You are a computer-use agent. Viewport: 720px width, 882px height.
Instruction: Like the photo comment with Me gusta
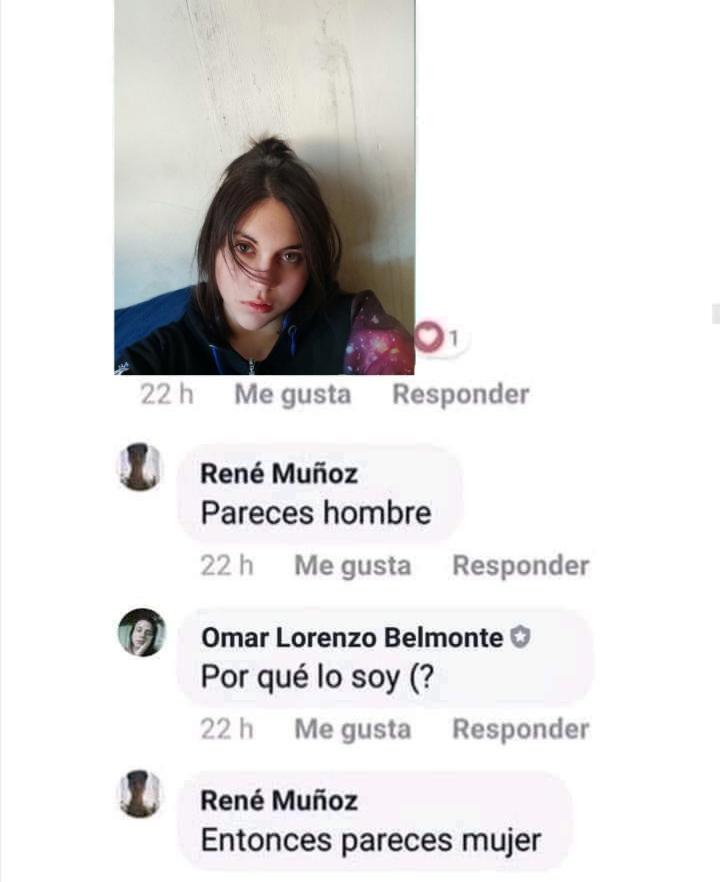pos(292,395)
